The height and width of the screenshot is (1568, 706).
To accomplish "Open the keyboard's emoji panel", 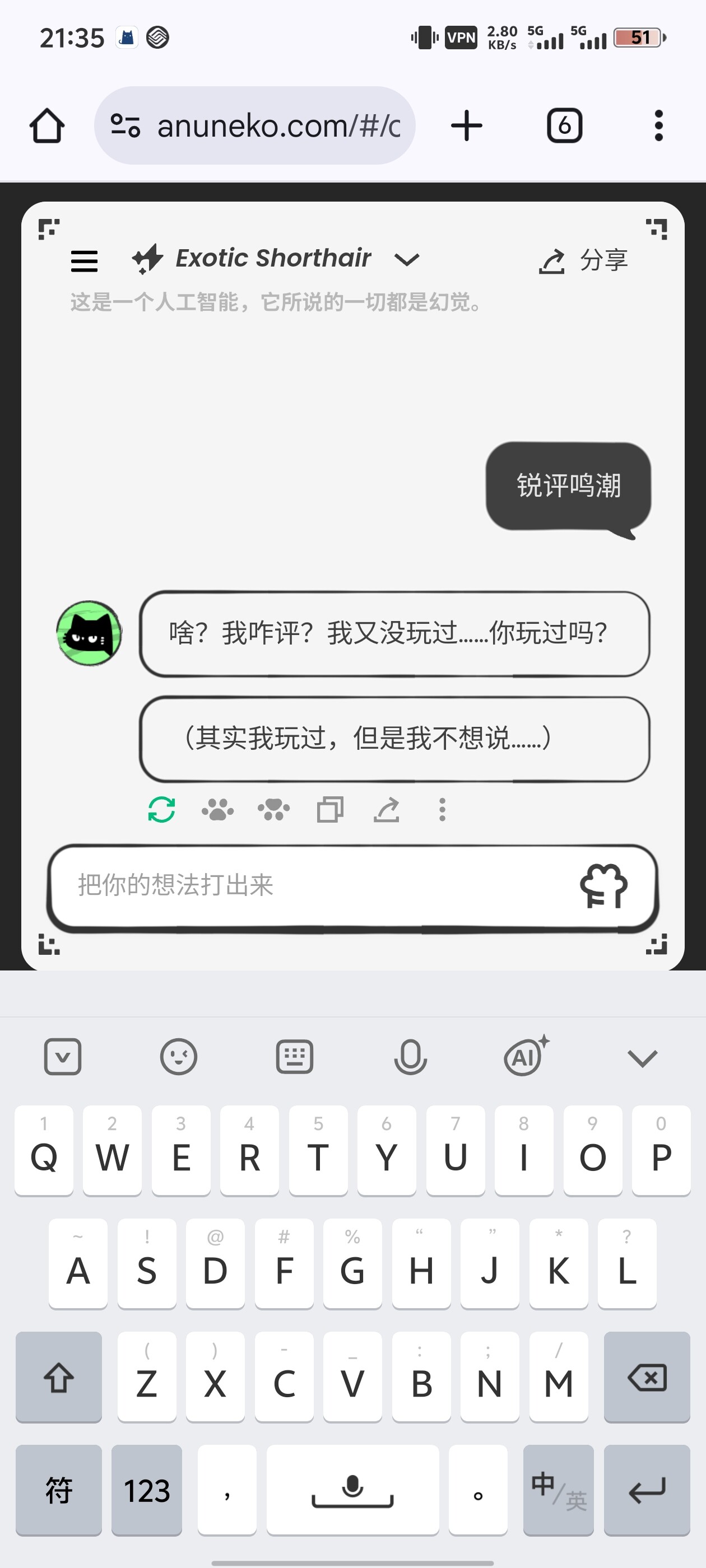I will (x=179, y=1057).
